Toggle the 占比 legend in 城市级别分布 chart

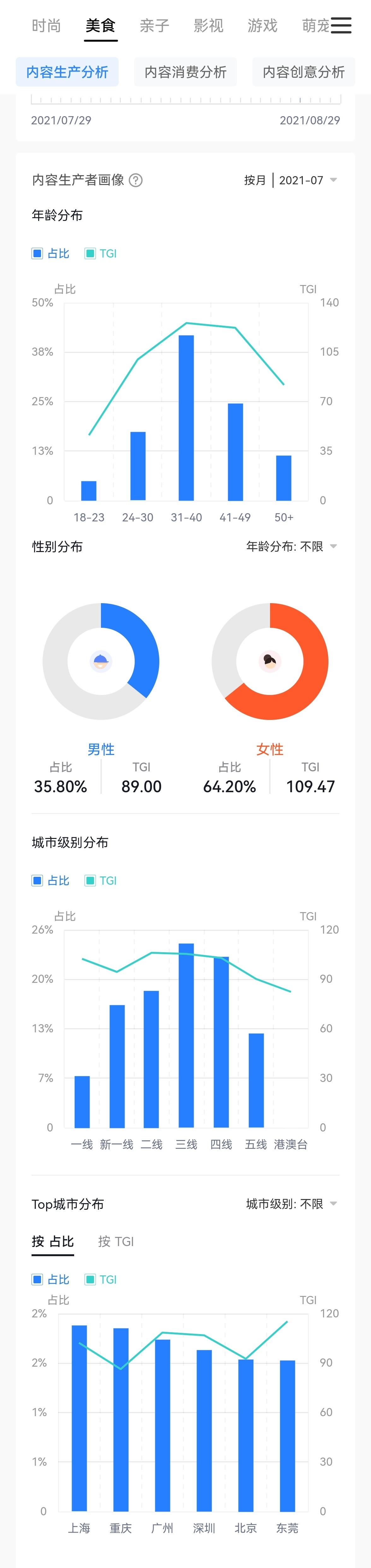pyautogui.click(x=50, y=881)
